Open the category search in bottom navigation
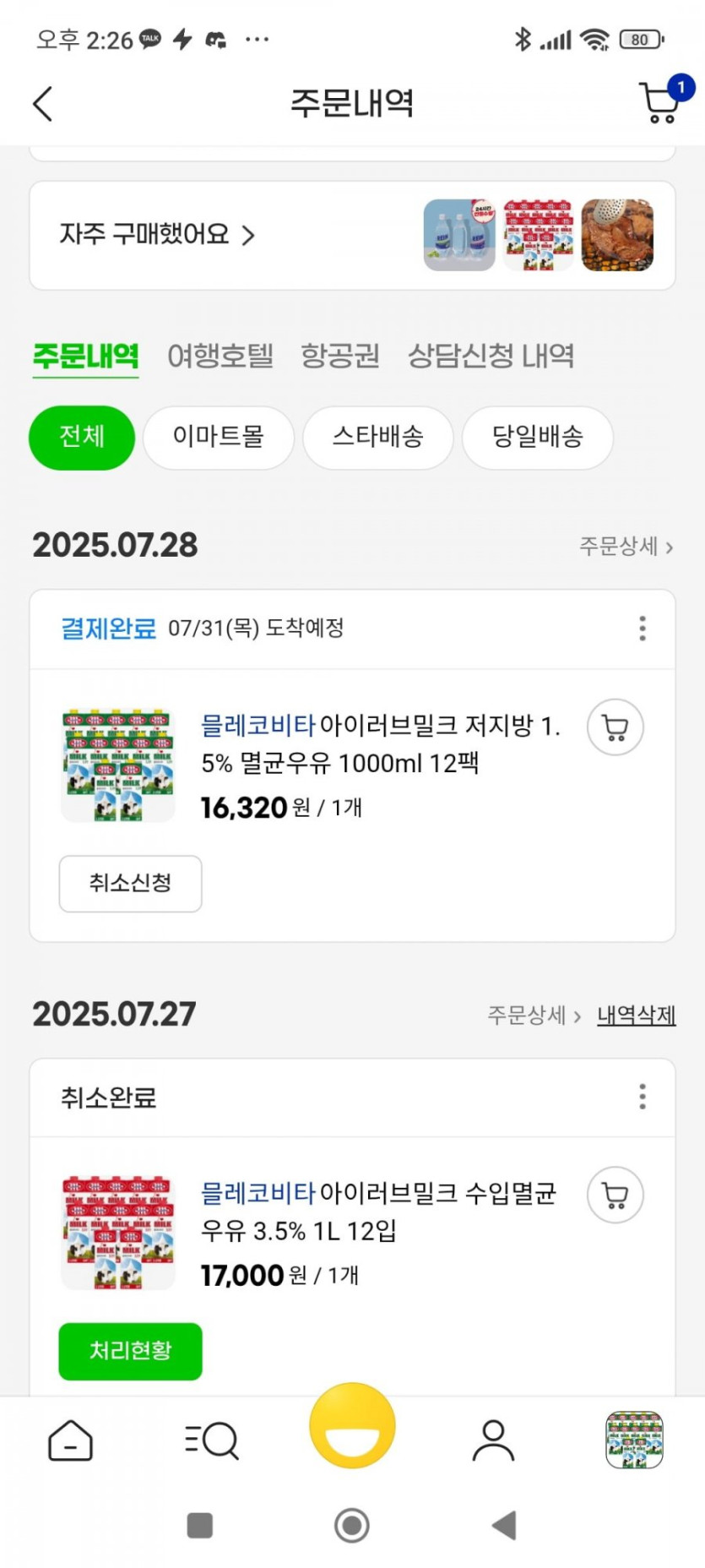 (212, 1440)
